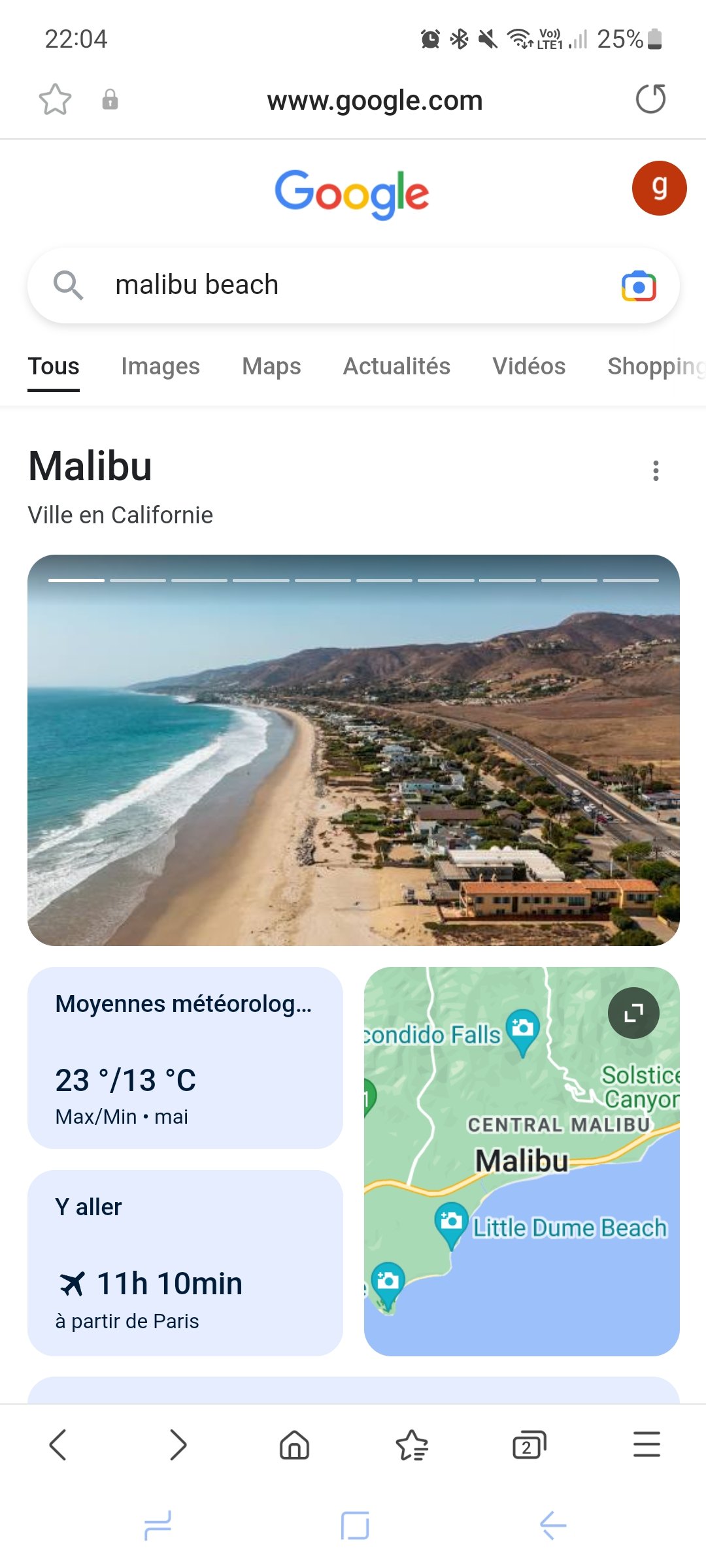Open the tabs switcher showing 2

point(529,1445)
